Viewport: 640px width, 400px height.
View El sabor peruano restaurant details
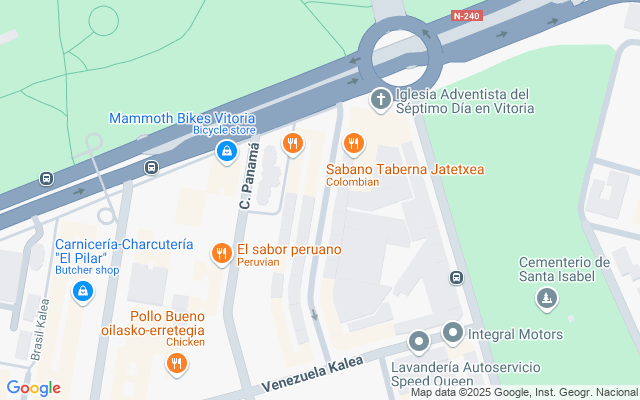point(221,255)
